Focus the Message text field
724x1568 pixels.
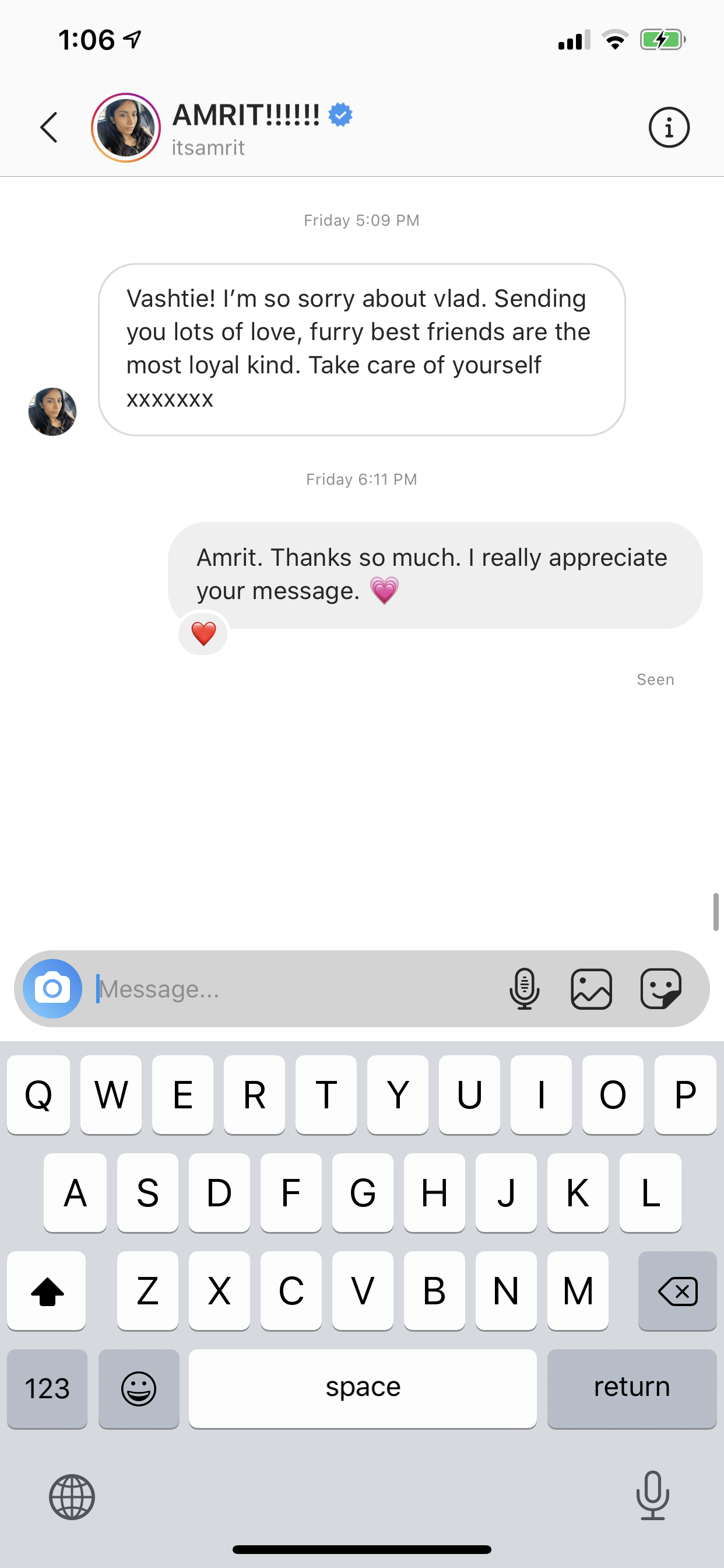pyautogui.click(x=292, y=989)
